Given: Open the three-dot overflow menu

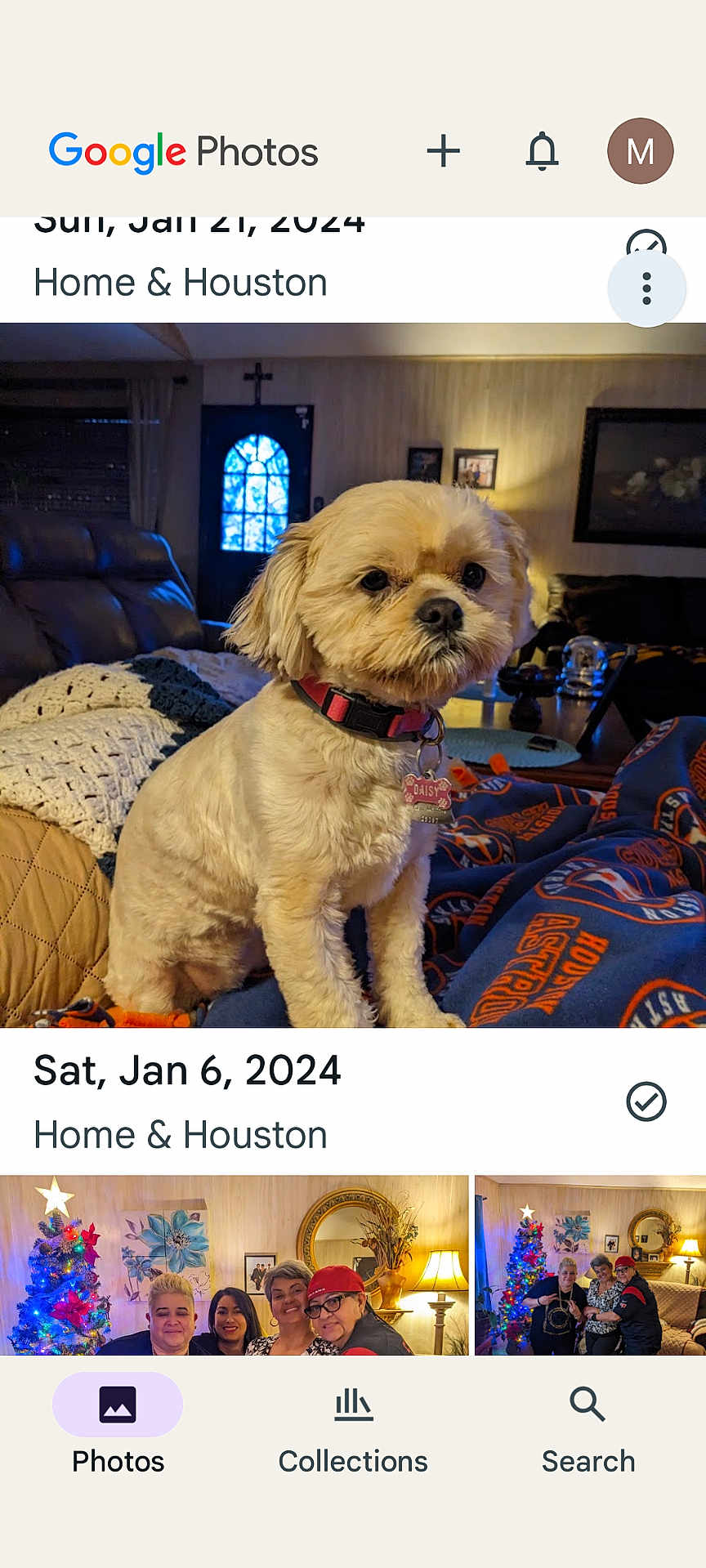Looking at the screenshot, I should click(646, 289).
